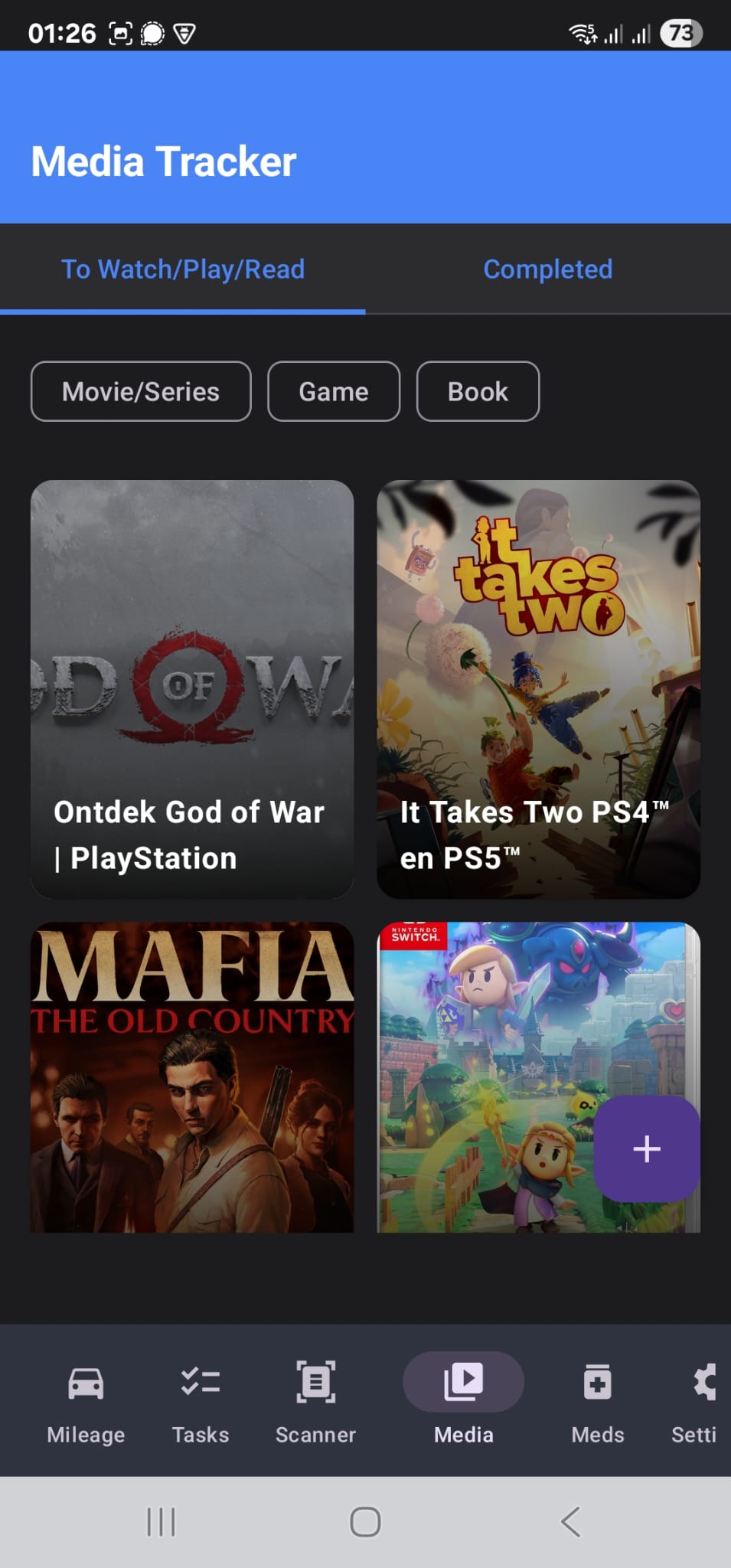Enable the Game filter chip
The height and width of the screenshot is (1568, 731).
333,391
